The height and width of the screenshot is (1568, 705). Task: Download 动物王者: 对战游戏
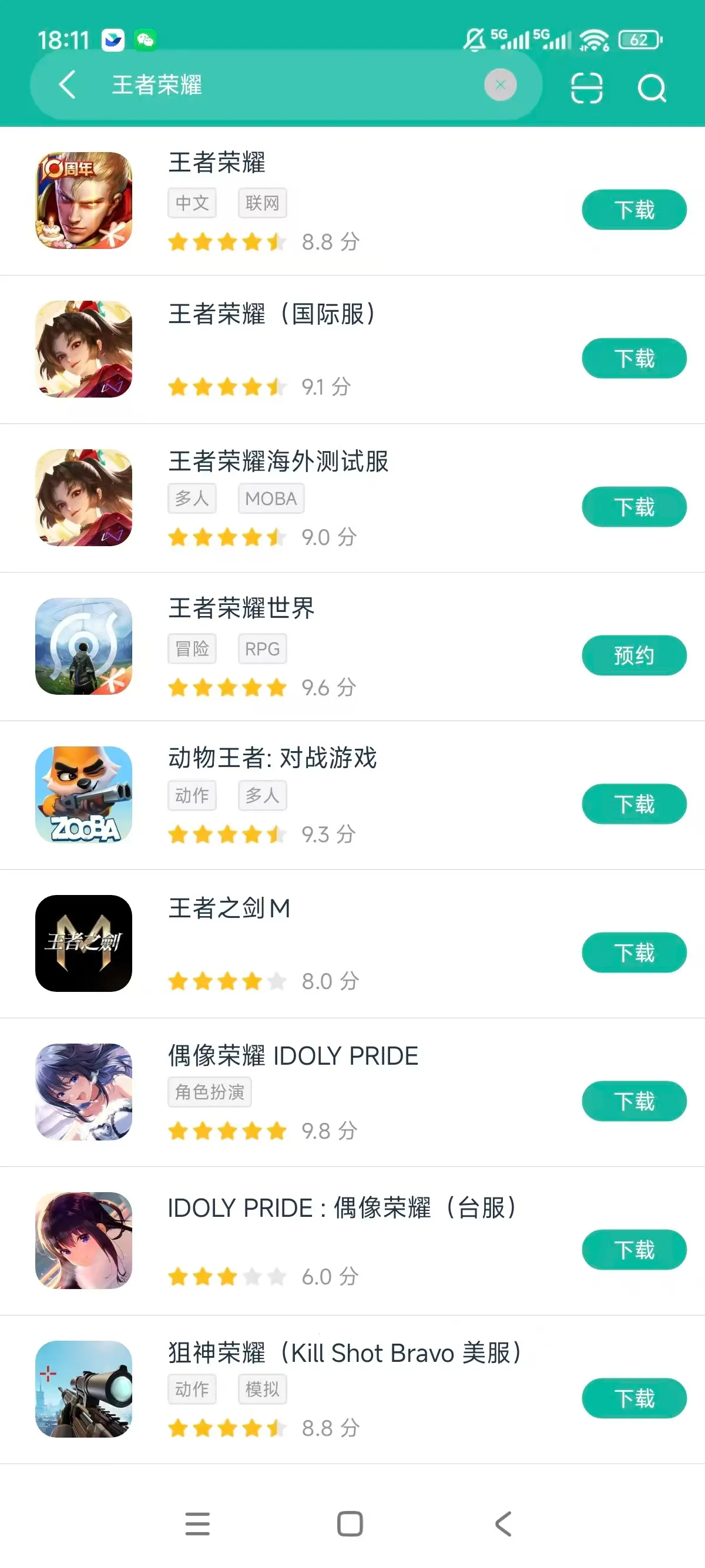point(634,804)
